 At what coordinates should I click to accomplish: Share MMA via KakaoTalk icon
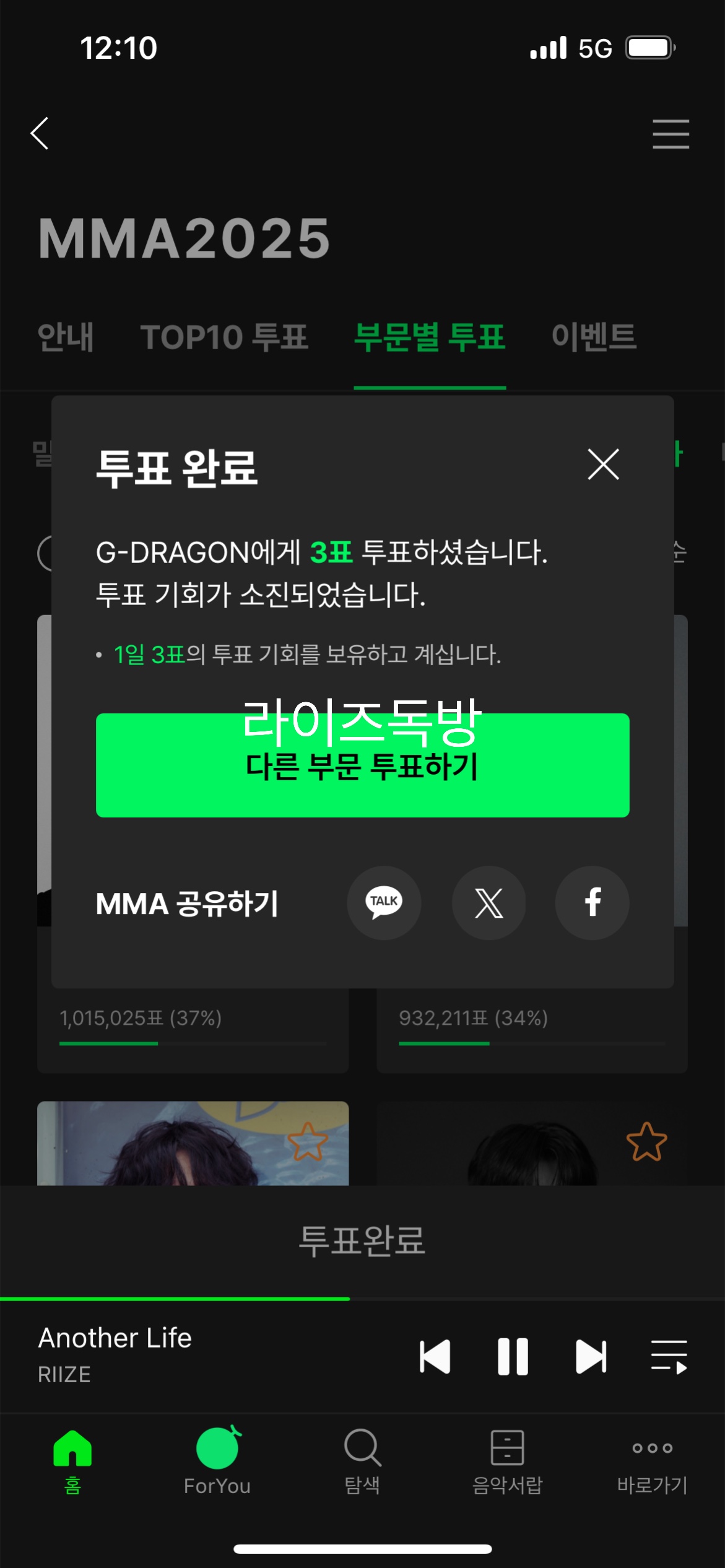pos(384,903)
